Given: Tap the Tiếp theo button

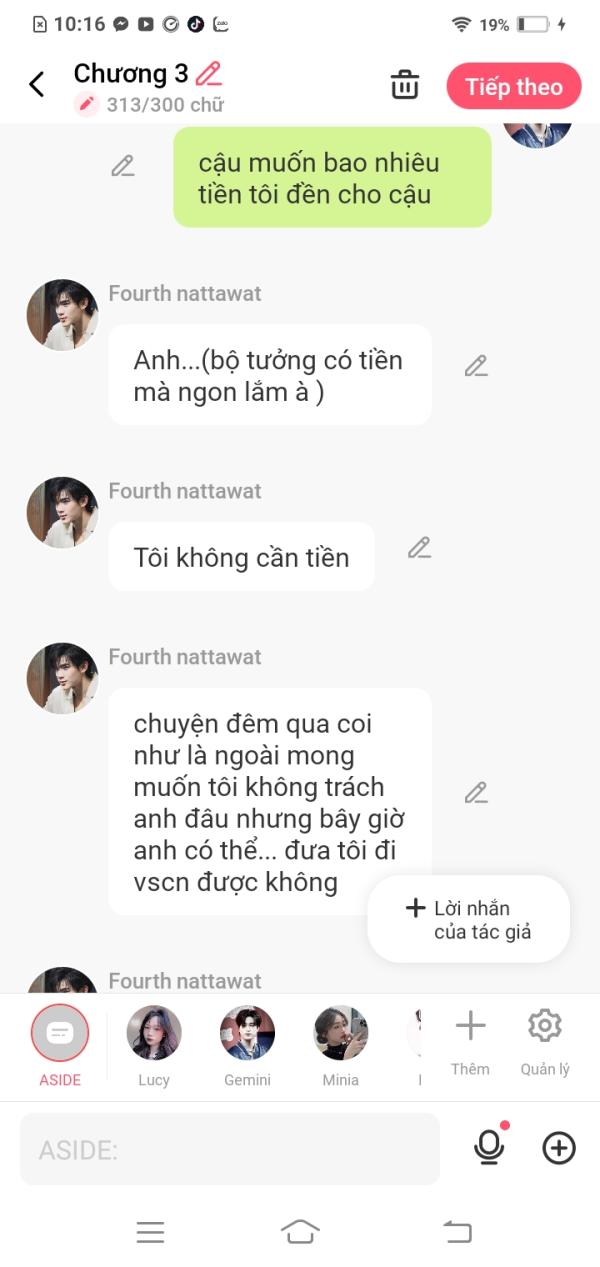Looking at the screenshot, I should tap(513, 87).
